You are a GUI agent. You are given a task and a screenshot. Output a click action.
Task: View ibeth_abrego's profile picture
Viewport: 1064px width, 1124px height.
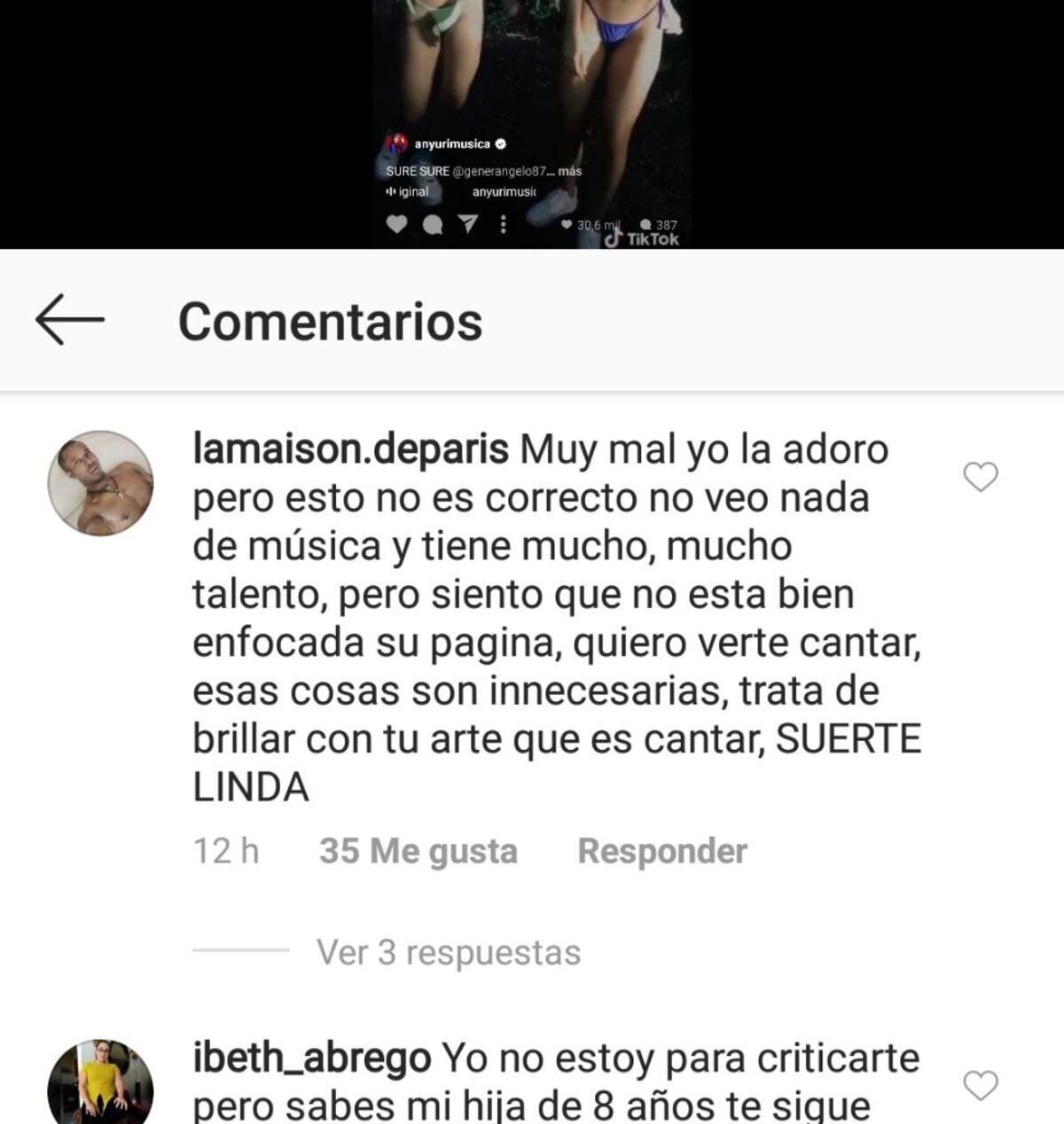tap(100, 1085)
